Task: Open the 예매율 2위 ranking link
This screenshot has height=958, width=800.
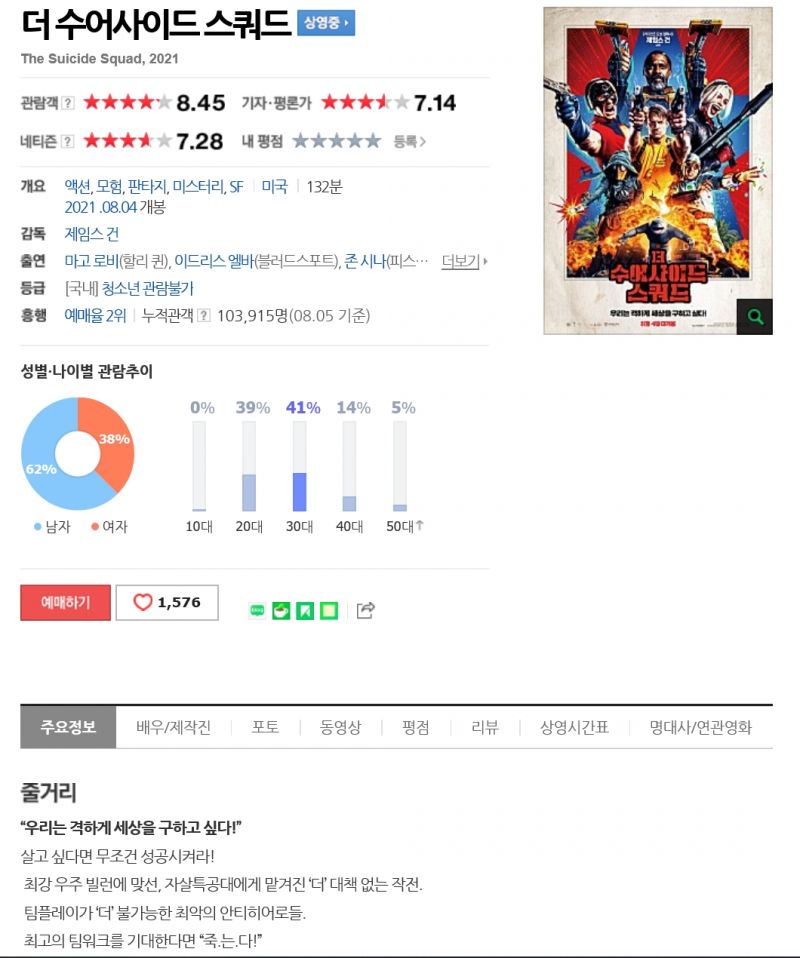Action: click(95, 315)
